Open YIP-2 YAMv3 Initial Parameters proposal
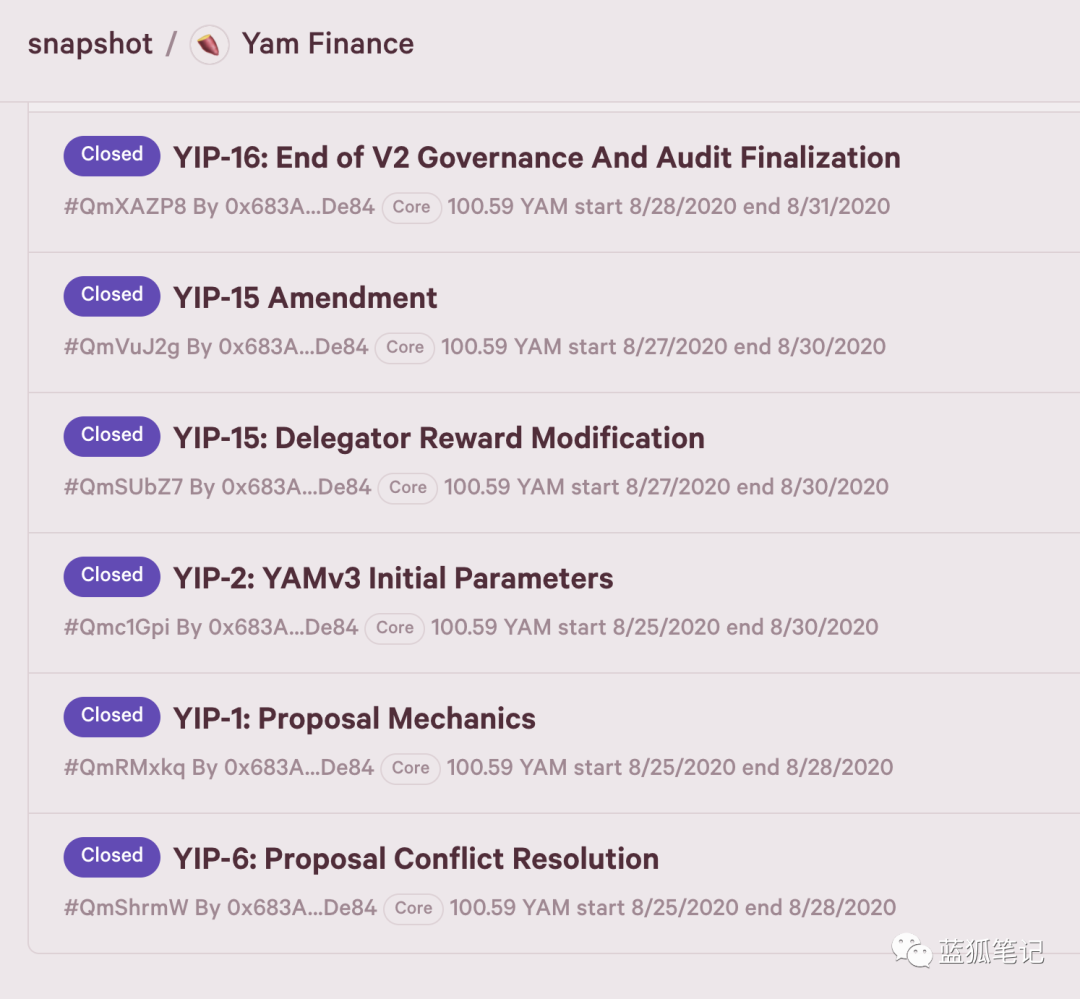 point(393,578)
